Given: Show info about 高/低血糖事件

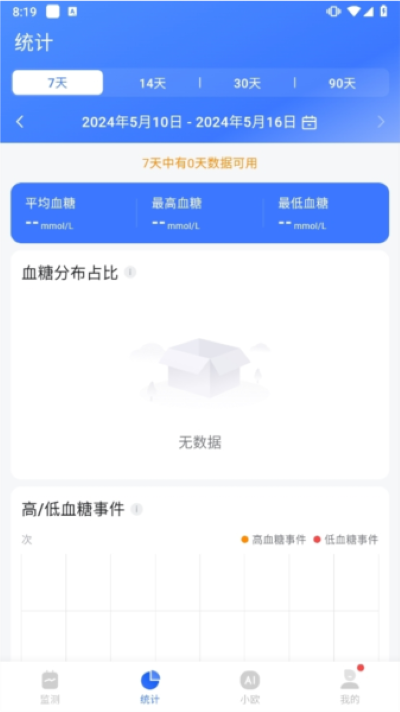Looking at the screenshot, I should [x=137, y=509].
